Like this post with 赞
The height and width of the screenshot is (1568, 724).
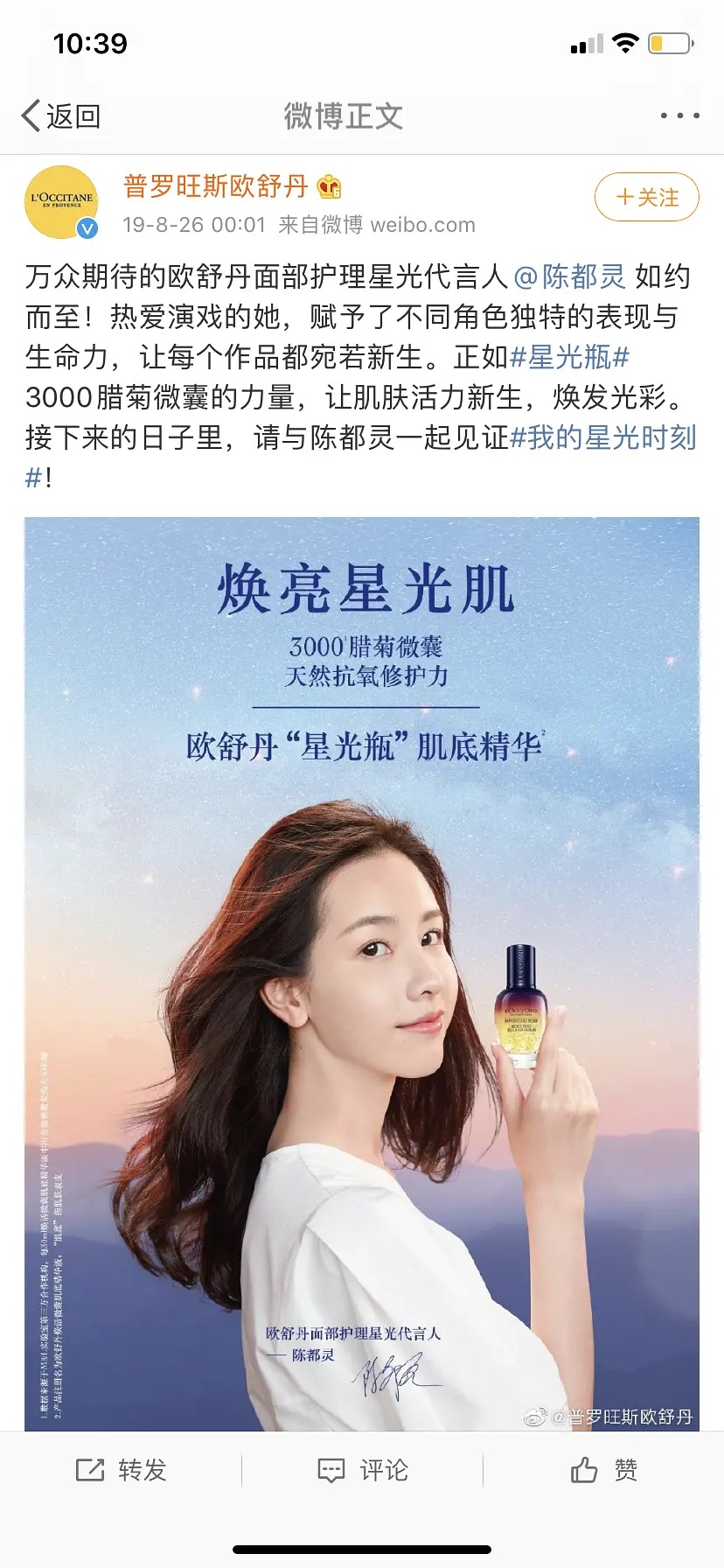pos(603,1470)
